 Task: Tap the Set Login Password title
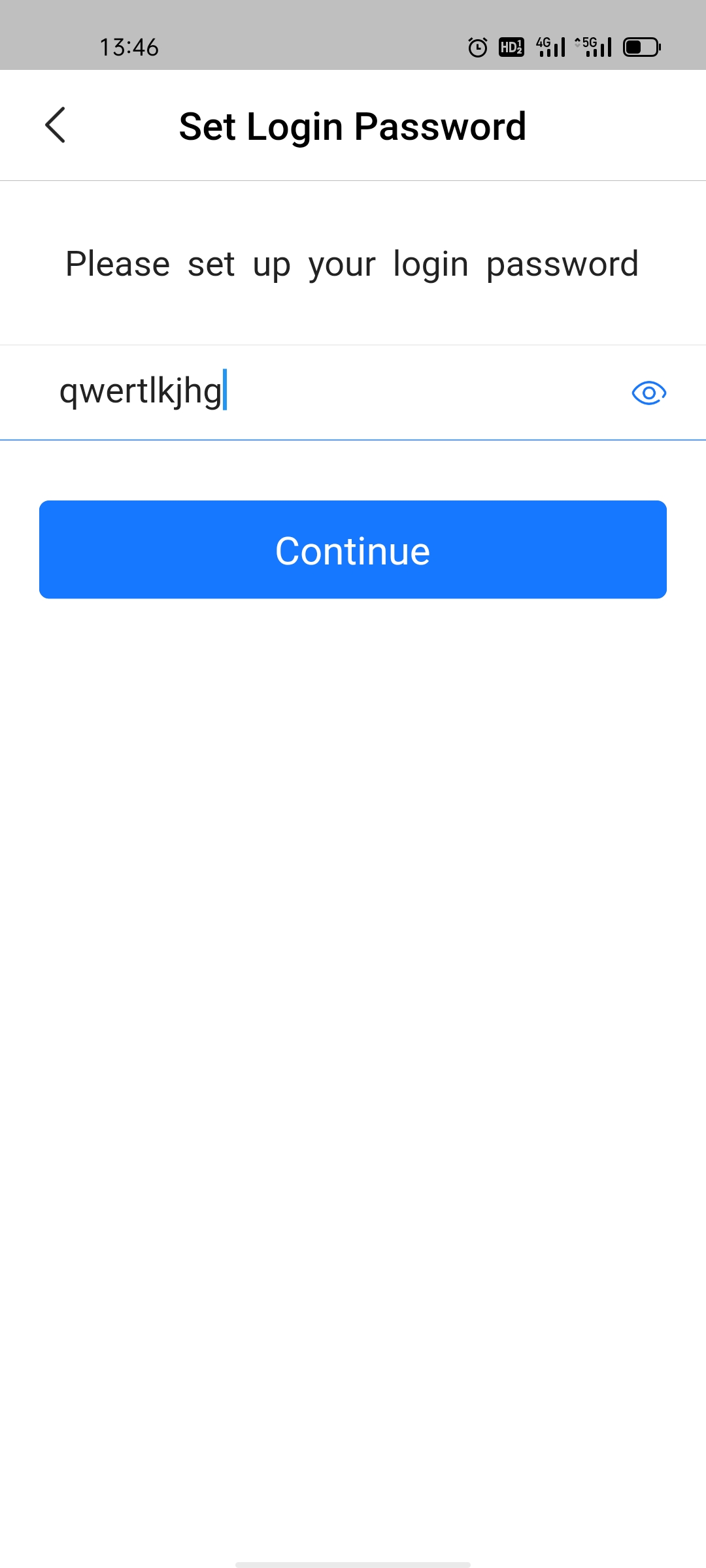tap(353, 125)
